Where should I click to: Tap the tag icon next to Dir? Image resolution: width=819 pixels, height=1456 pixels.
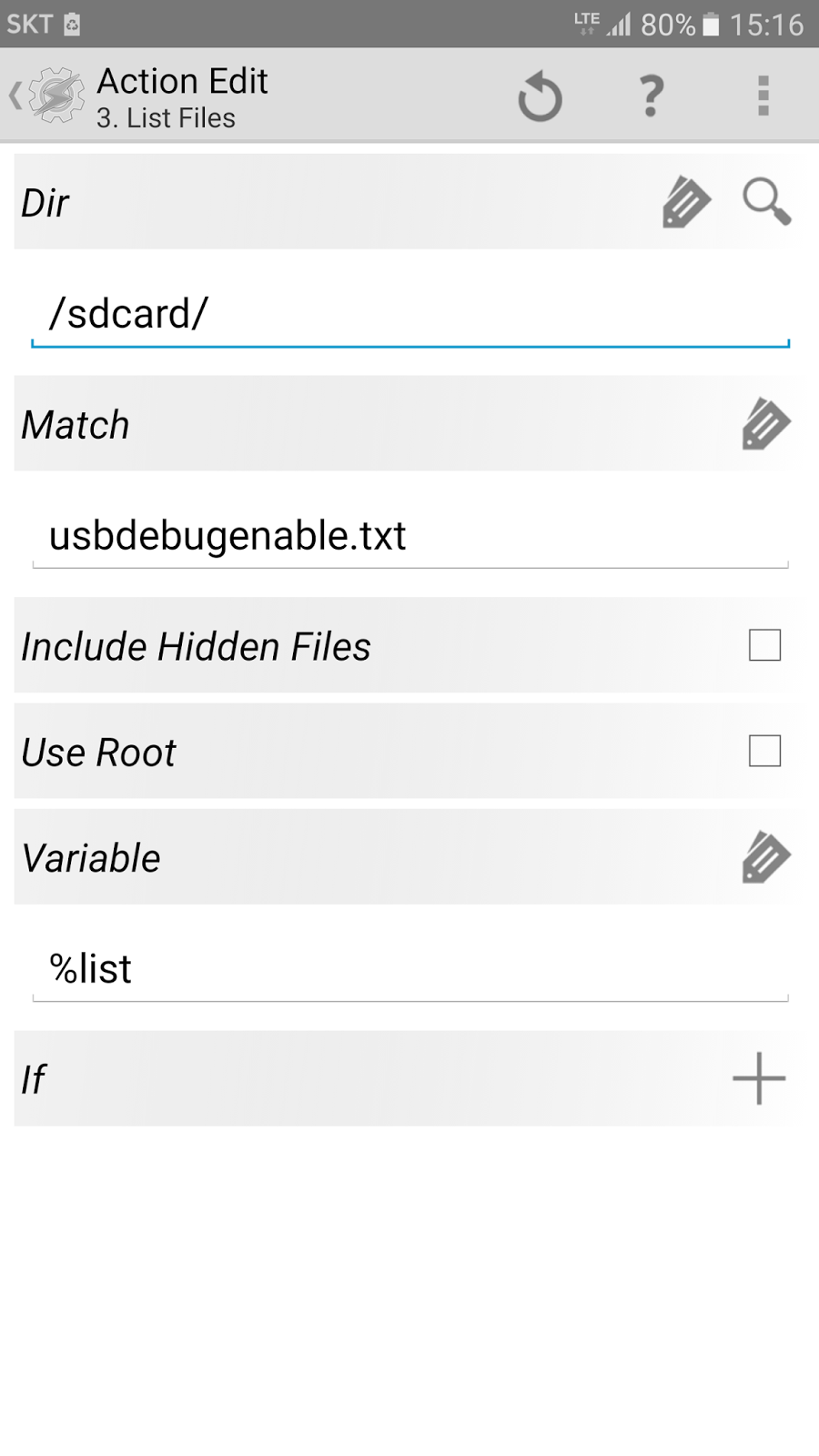(x=686, y=202)
